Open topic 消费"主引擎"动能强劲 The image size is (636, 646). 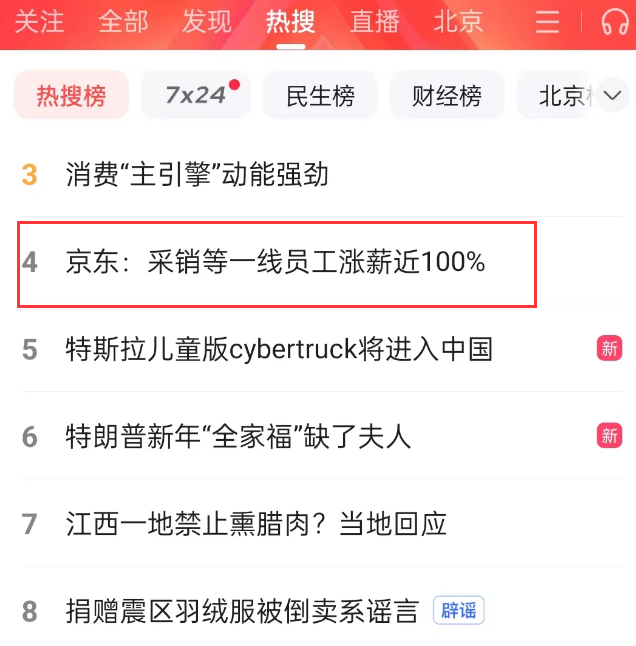point(197,175)
